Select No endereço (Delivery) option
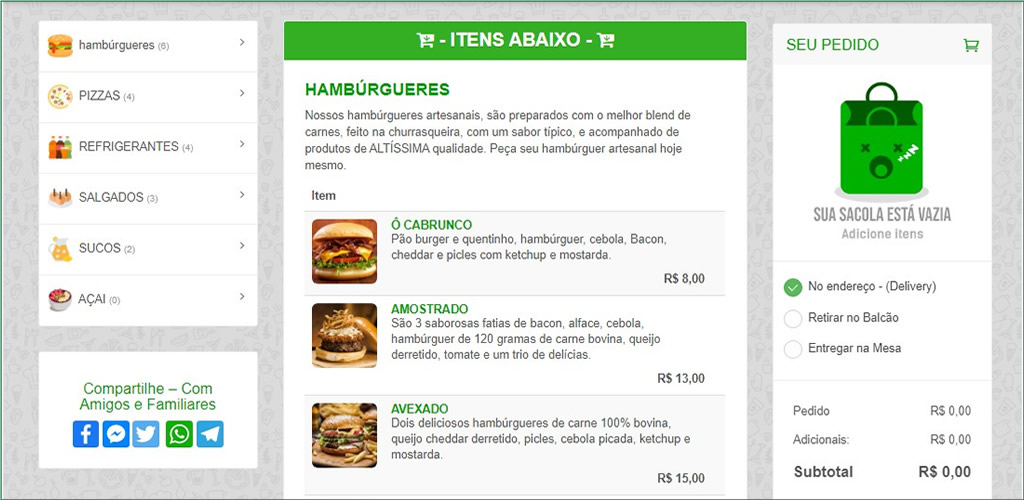 point(793,287)
